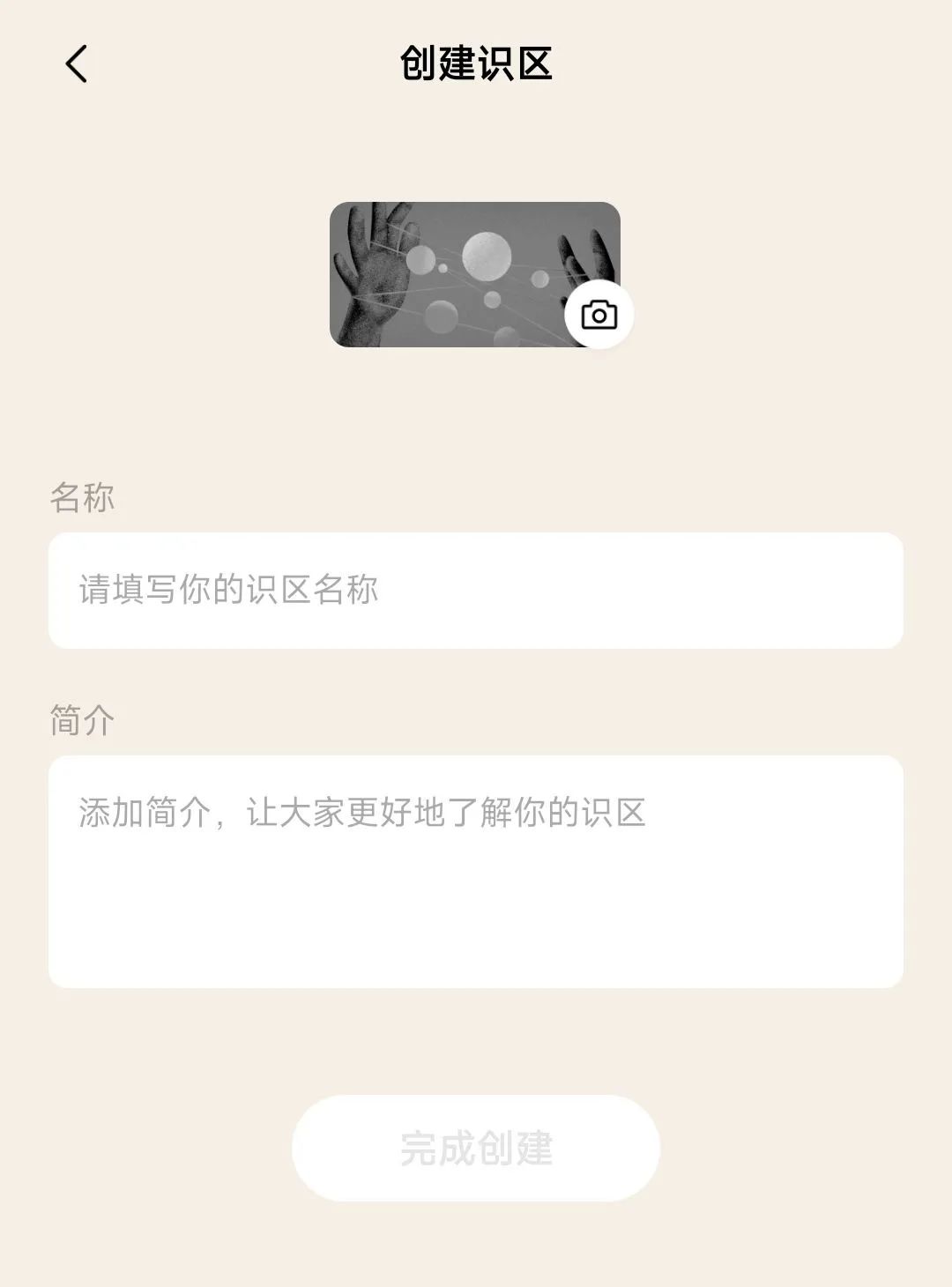The height and width of the screenshot is (1287, 952).
Task: Go back from 创建识区 page
Action: click(77, 64)
